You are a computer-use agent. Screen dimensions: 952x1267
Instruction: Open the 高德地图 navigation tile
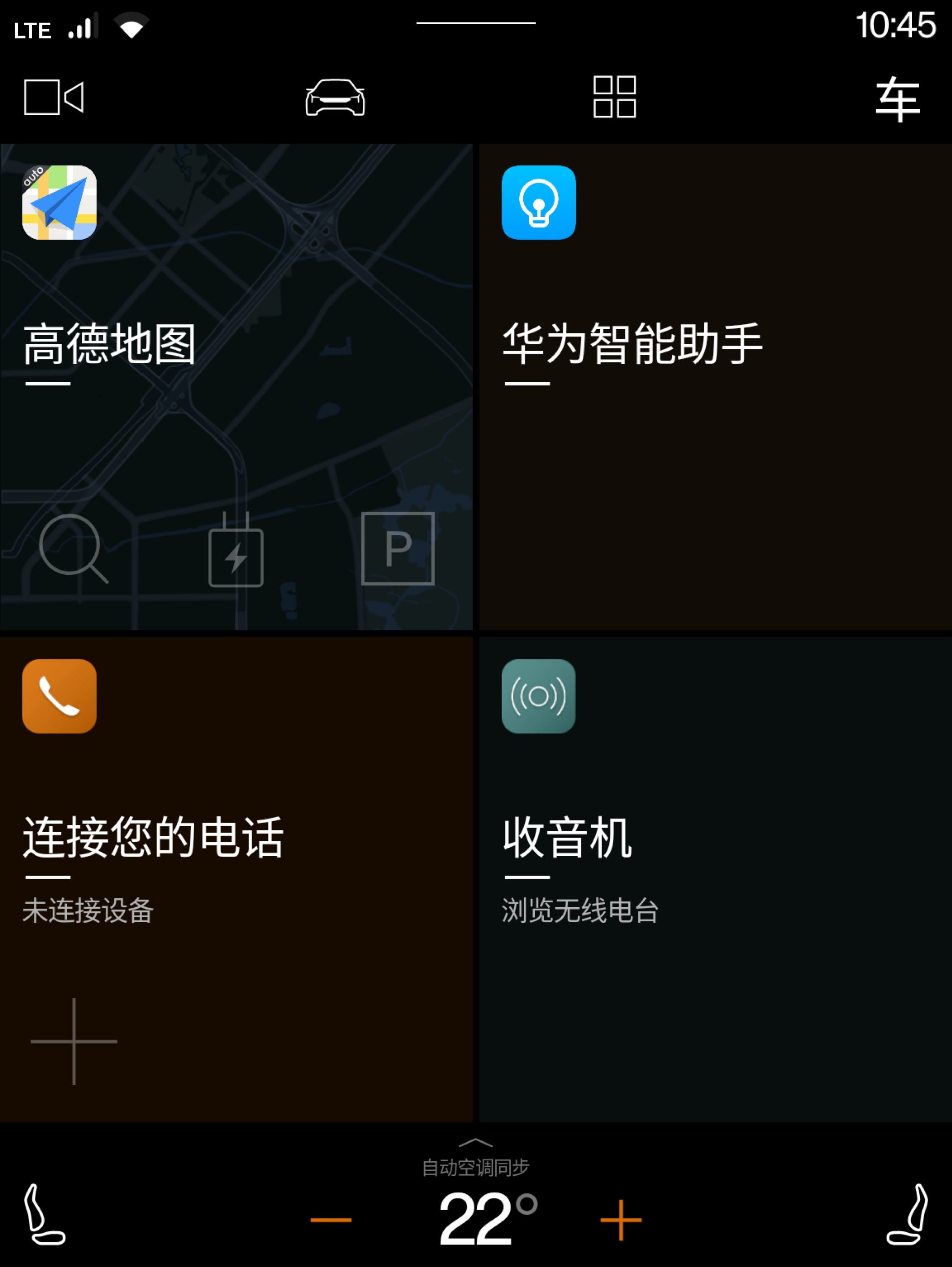coord(110,344)
